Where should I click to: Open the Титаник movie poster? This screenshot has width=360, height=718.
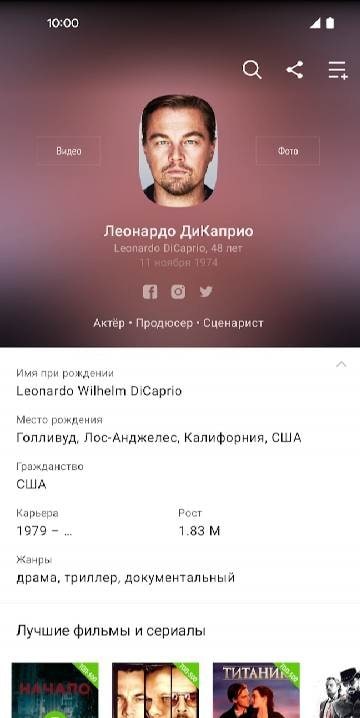[x=256, y=690]
